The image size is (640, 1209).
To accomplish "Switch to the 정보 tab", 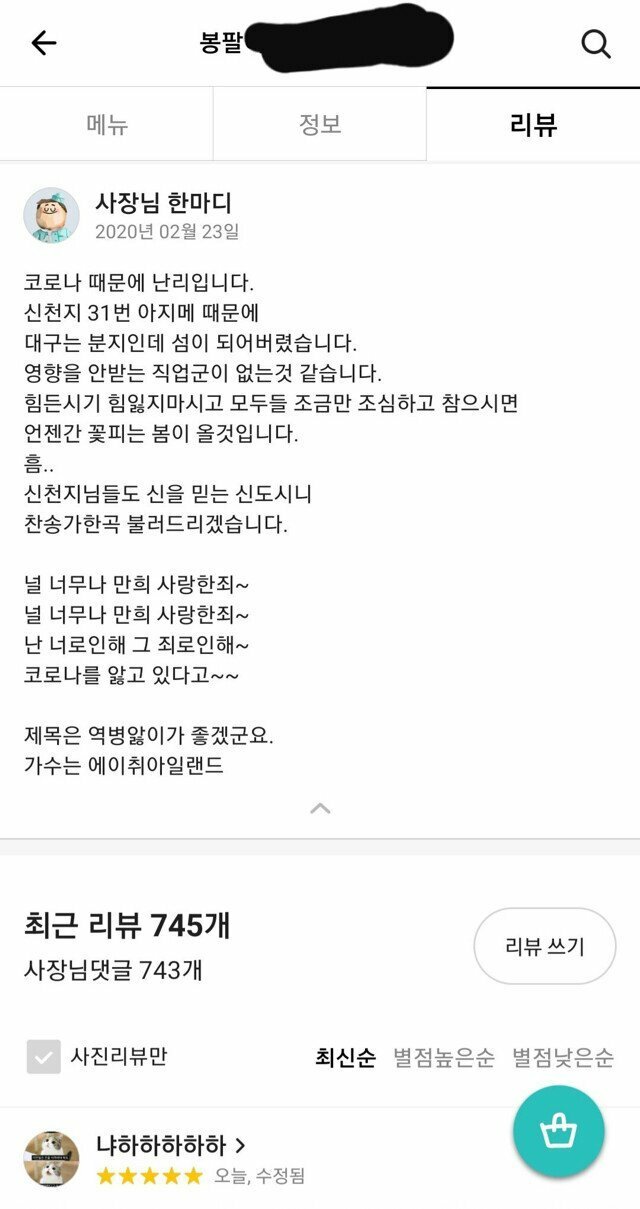I will point(320,124).
